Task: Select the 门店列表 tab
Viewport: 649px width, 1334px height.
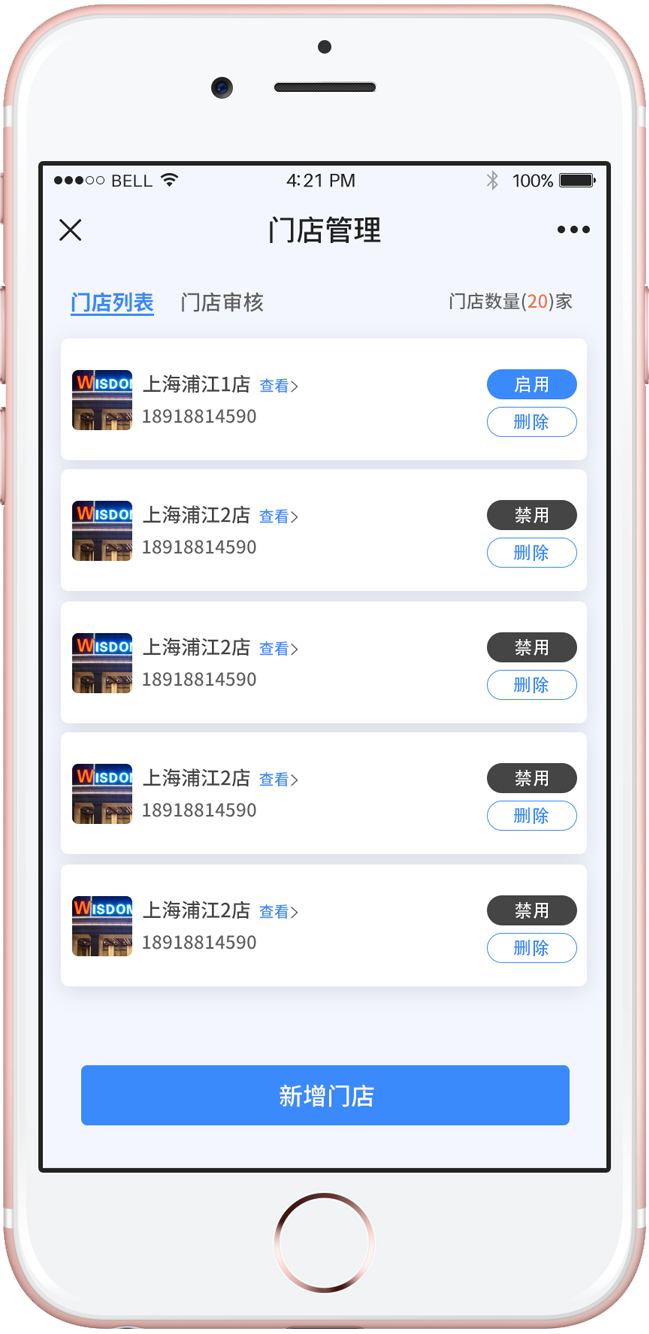Action: click(x=112, y=302)
